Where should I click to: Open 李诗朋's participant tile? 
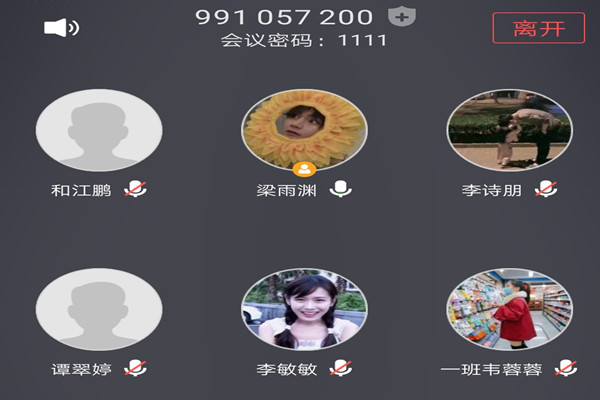click(509, 130)
